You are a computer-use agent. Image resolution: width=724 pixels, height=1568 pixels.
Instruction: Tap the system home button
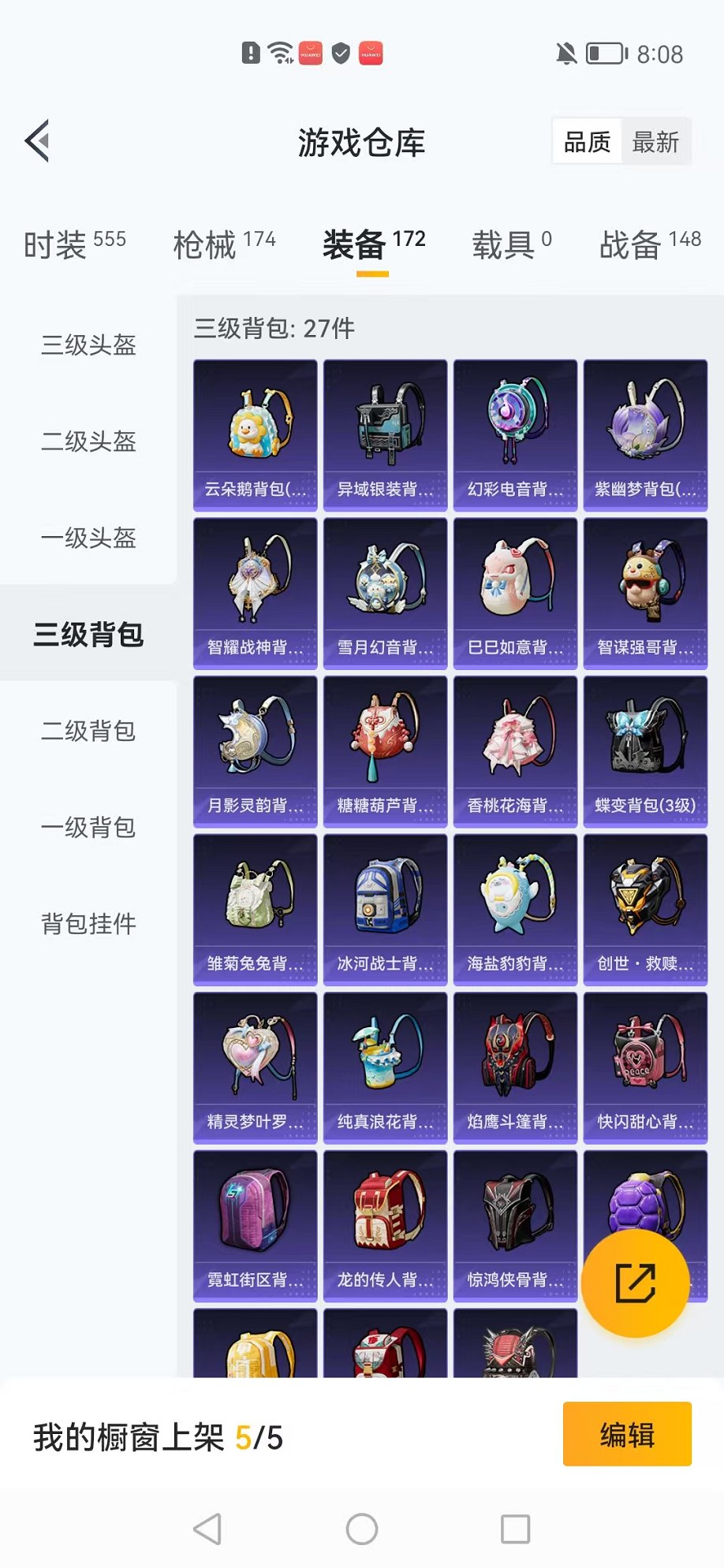[x=362, y=1529]
